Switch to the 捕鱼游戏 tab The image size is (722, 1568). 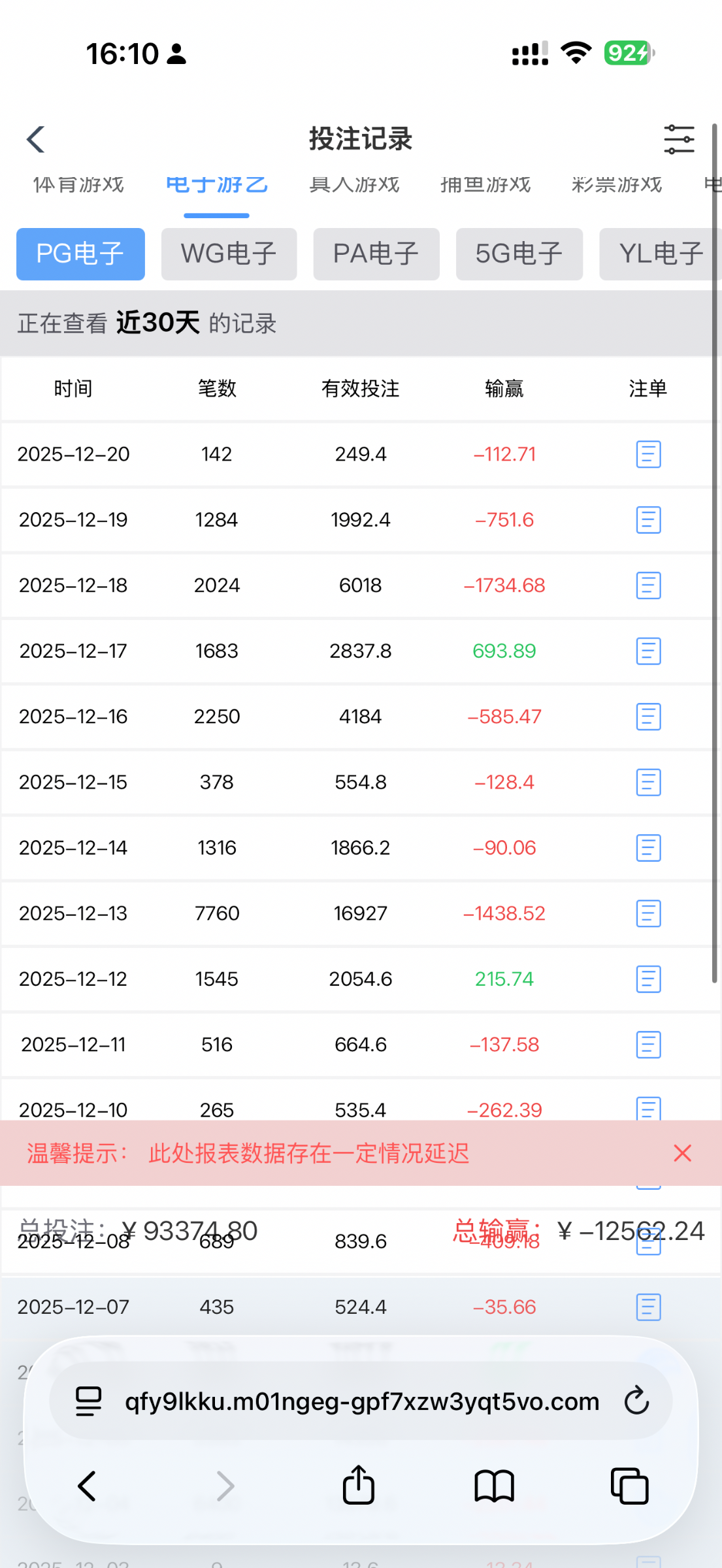tap(485, 185)
